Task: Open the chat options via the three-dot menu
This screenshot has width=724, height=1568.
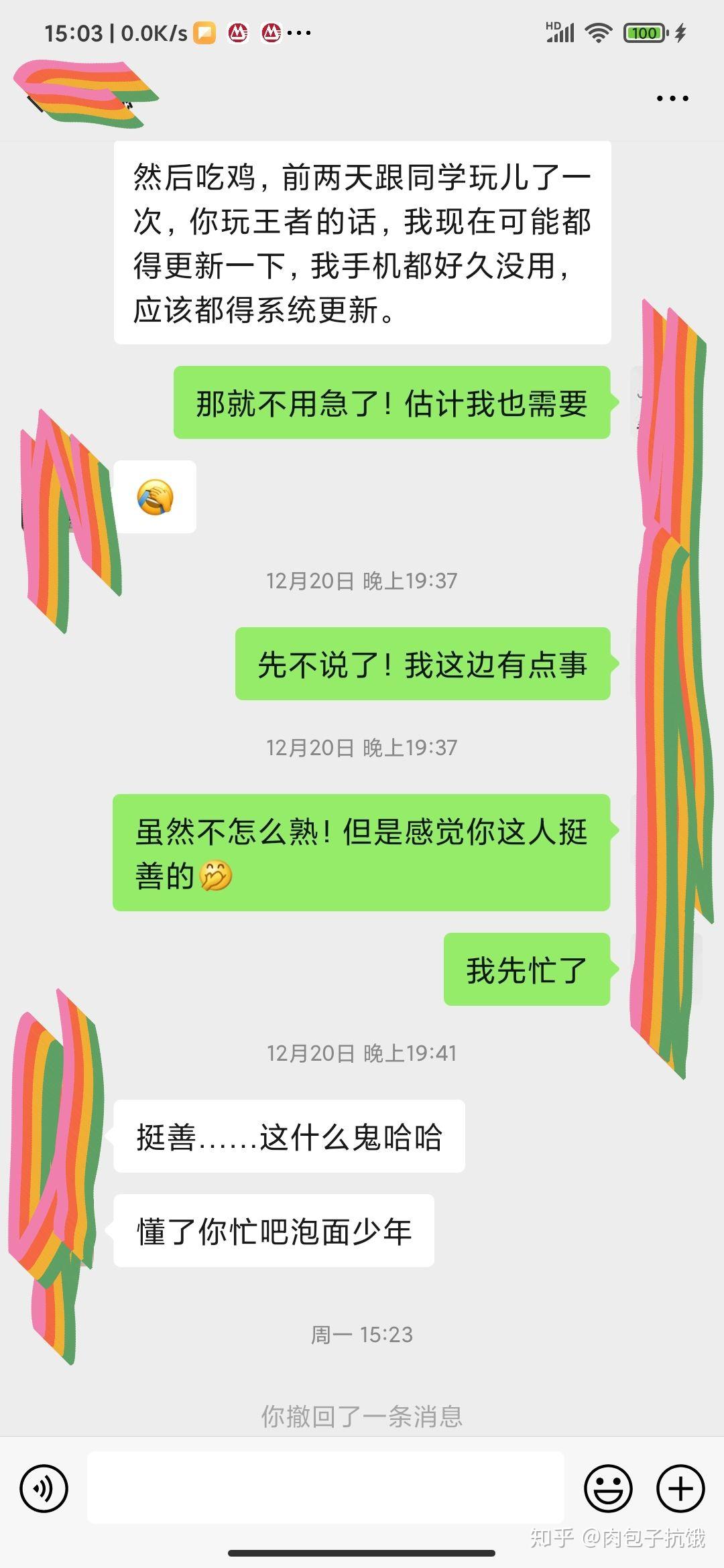Action: tap(672, 98)
